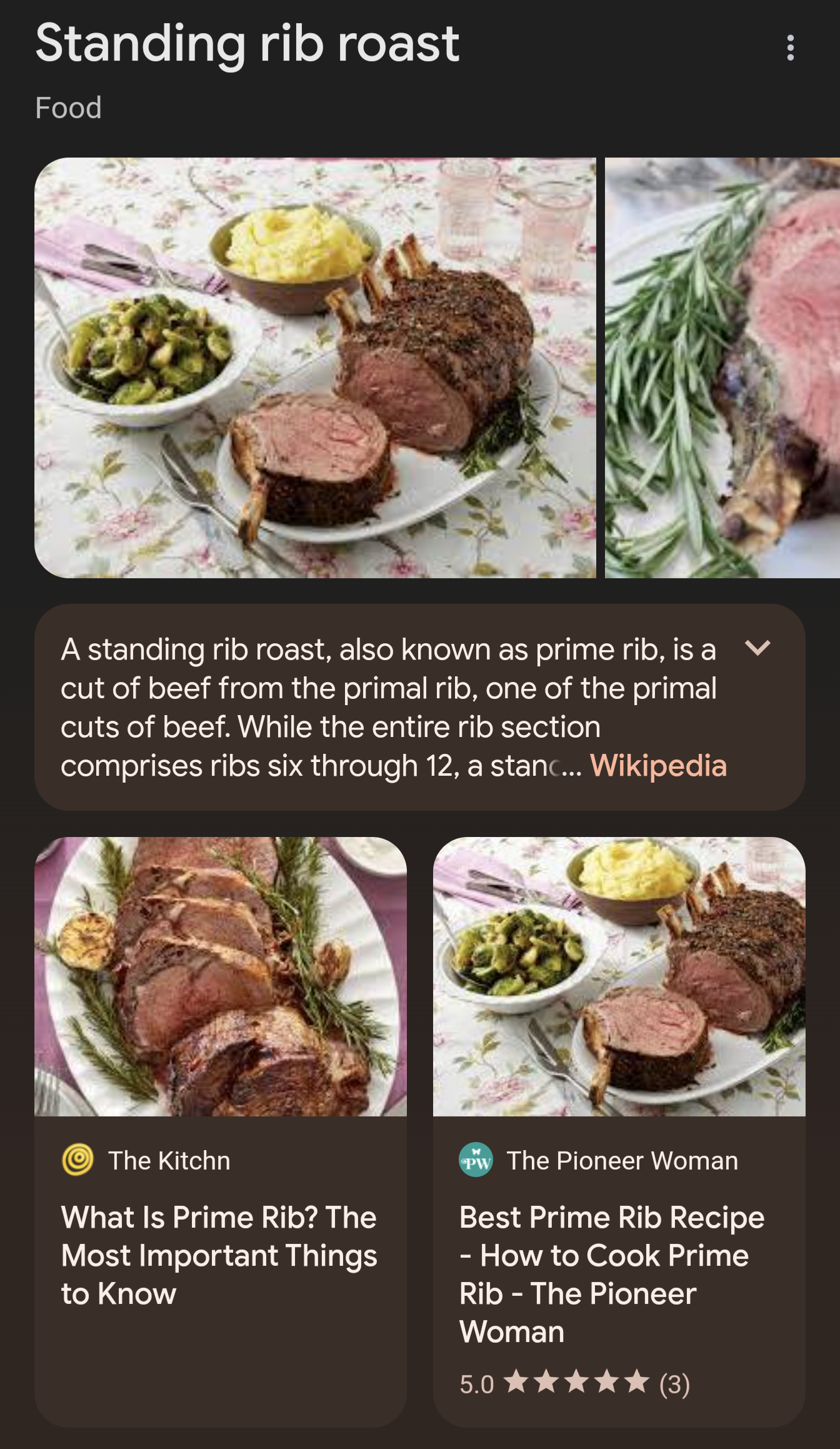Open the three-dot overflow menu
This screenshot has width=840, height=1449.
tap(791, 48)
